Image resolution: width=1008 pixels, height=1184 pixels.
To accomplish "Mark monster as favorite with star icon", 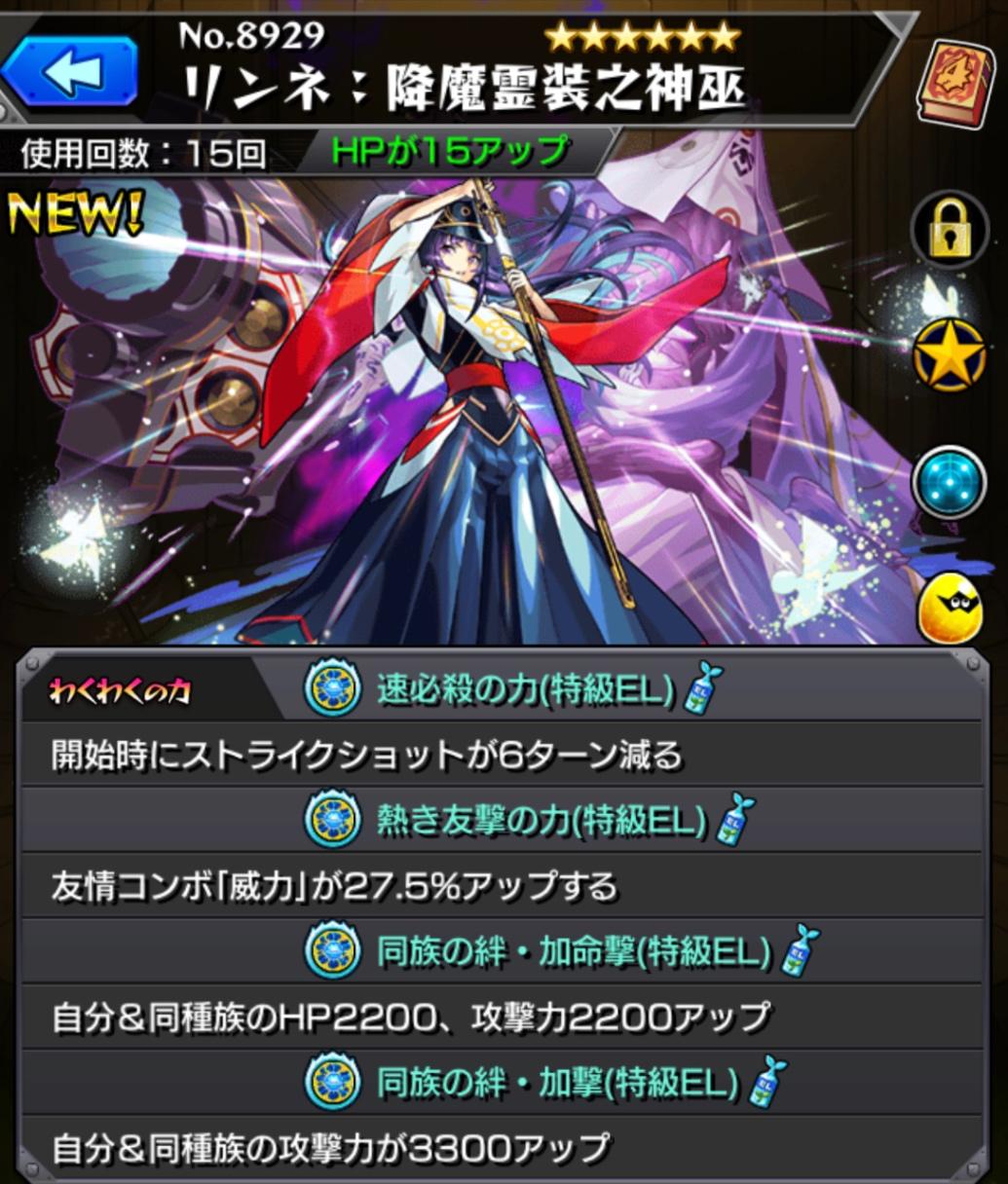I will pyautogui.click(x=950, y=356).
